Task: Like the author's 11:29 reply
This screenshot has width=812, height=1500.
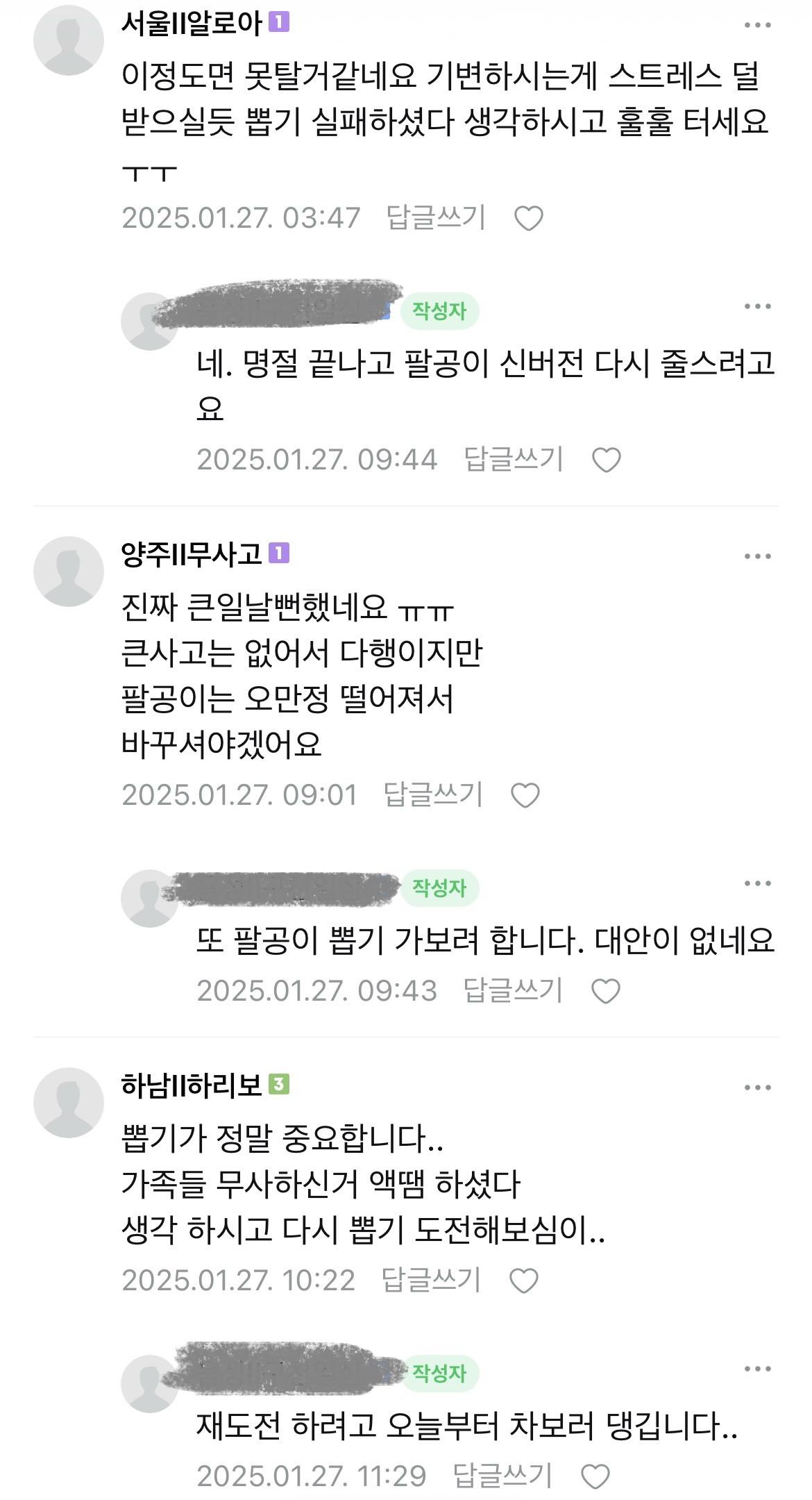Action: point(595,1477)
